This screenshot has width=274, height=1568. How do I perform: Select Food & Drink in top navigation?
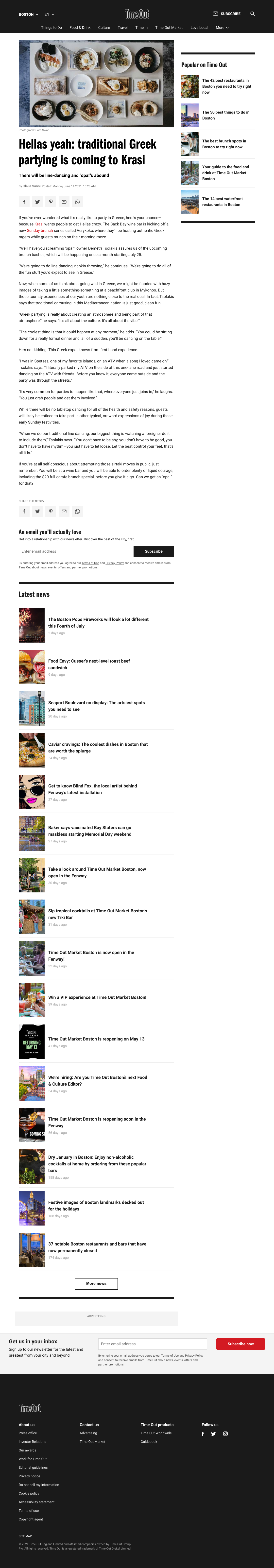80,27
